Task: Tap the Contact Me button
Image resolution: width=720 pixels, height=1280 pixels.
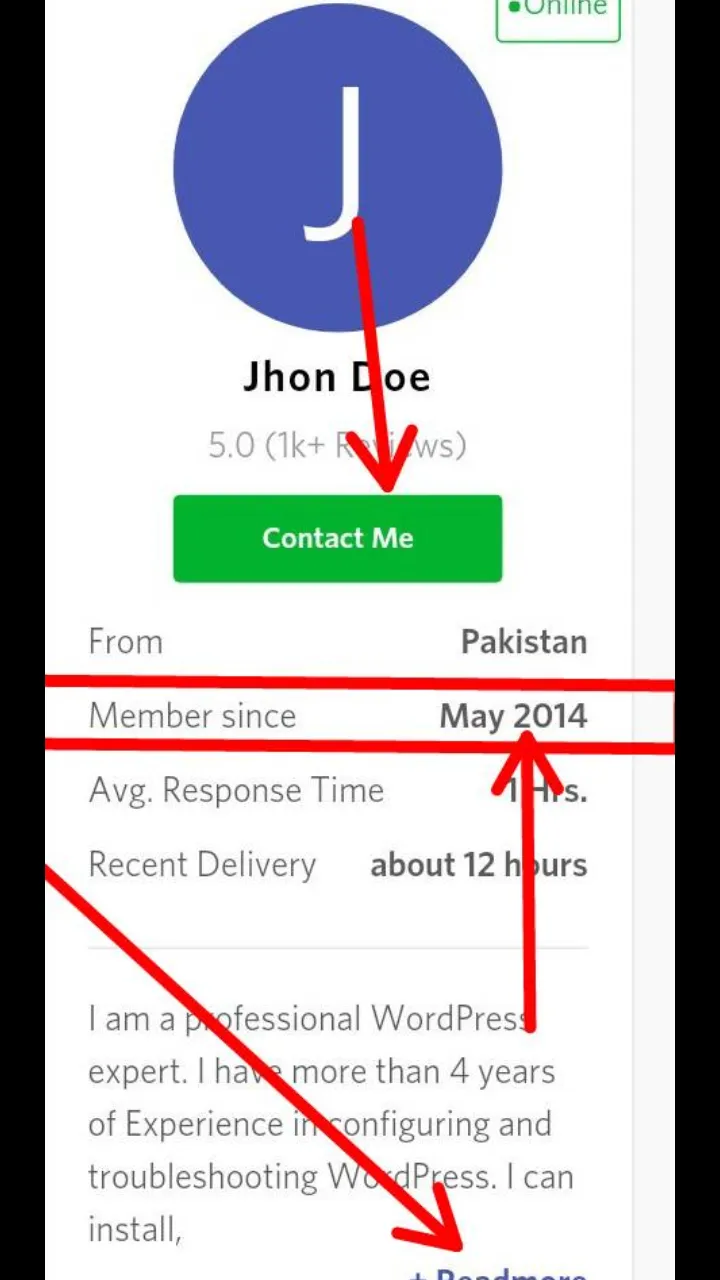Action: pos(337,538)
